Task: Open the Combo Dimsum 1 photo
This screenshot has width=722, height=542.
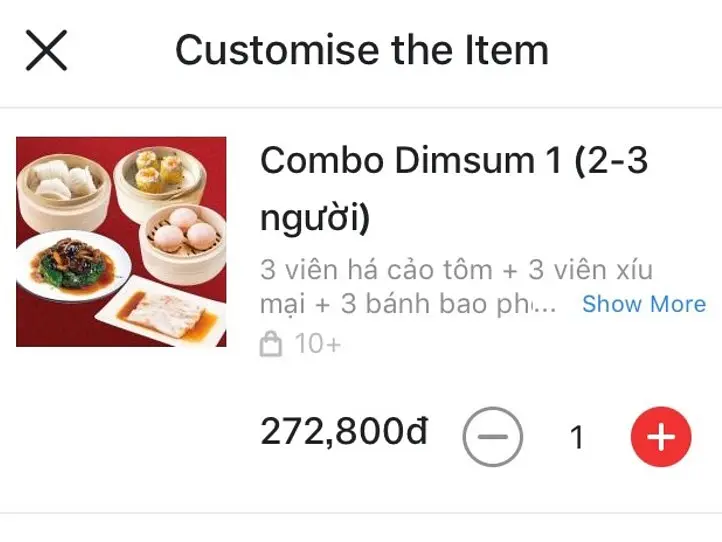Action: 121,242
